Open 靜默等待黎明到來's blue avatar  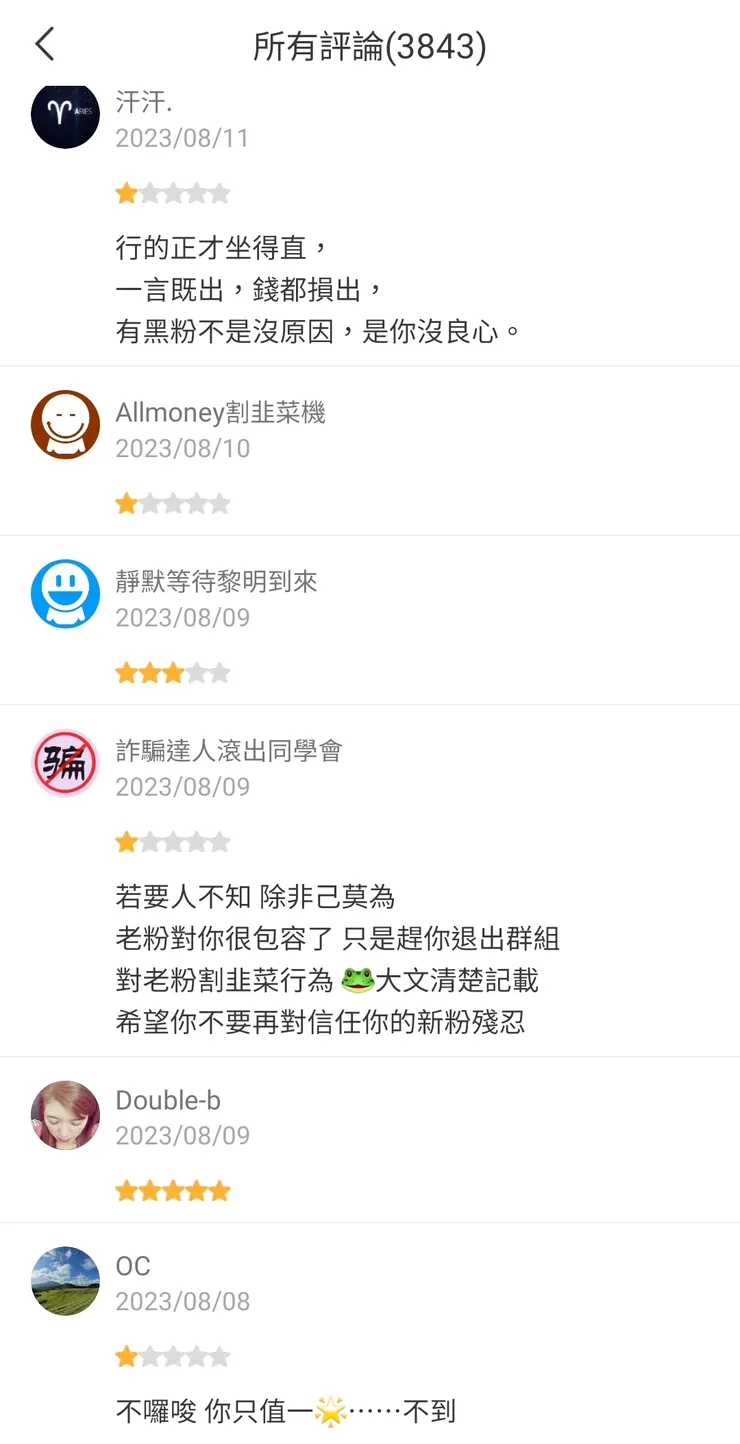64,592
